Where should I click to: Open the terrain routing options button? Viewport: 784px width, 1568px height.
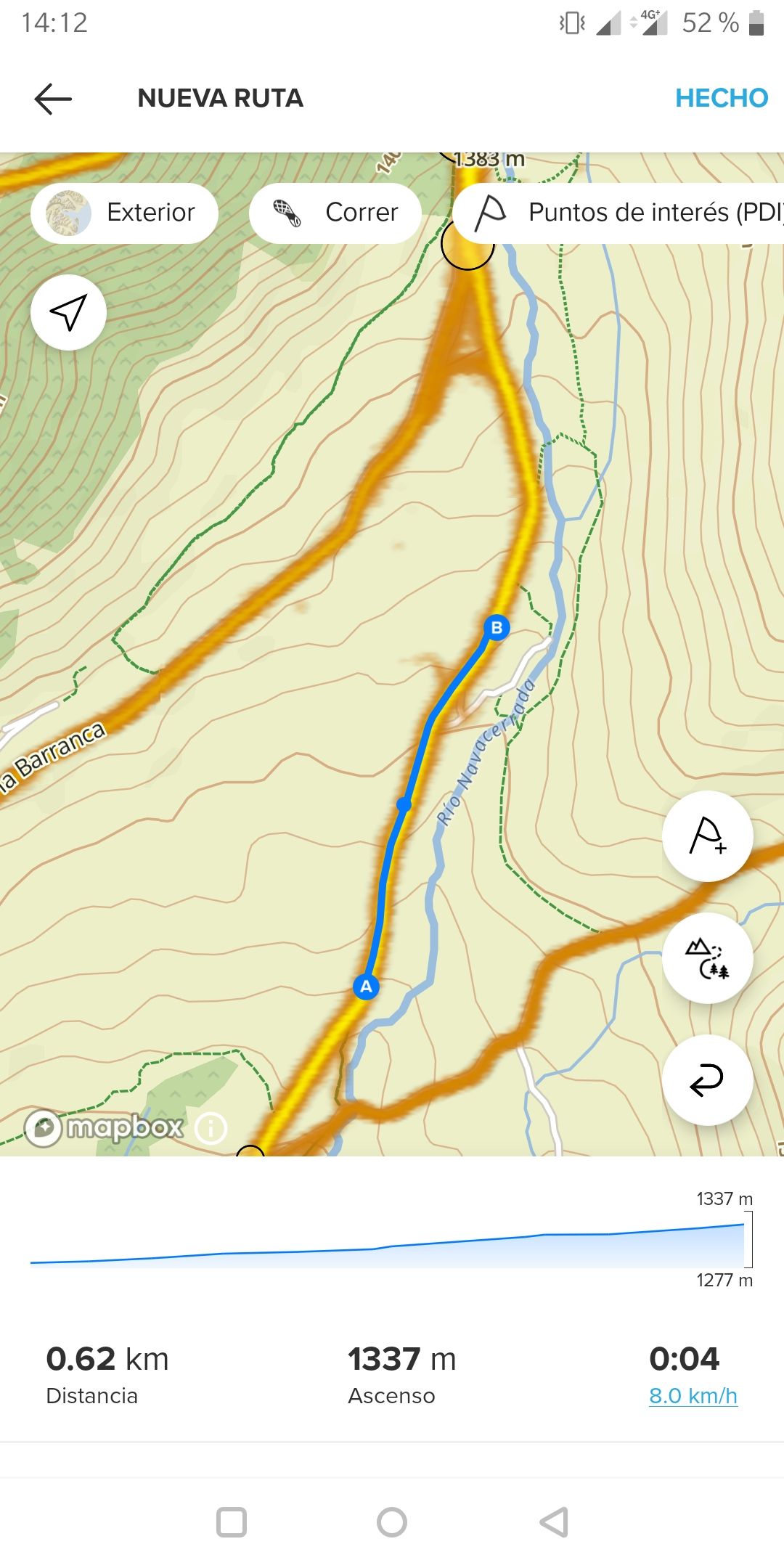point(707,958)
